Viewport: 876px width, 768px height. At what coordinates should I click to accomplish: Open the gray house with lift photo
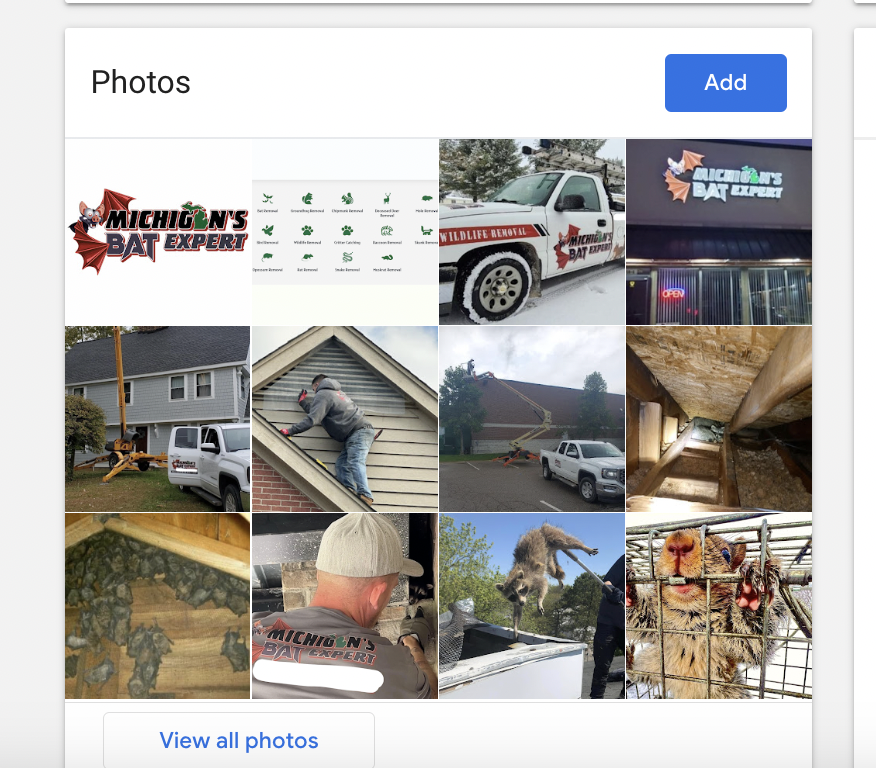[157, 418]
